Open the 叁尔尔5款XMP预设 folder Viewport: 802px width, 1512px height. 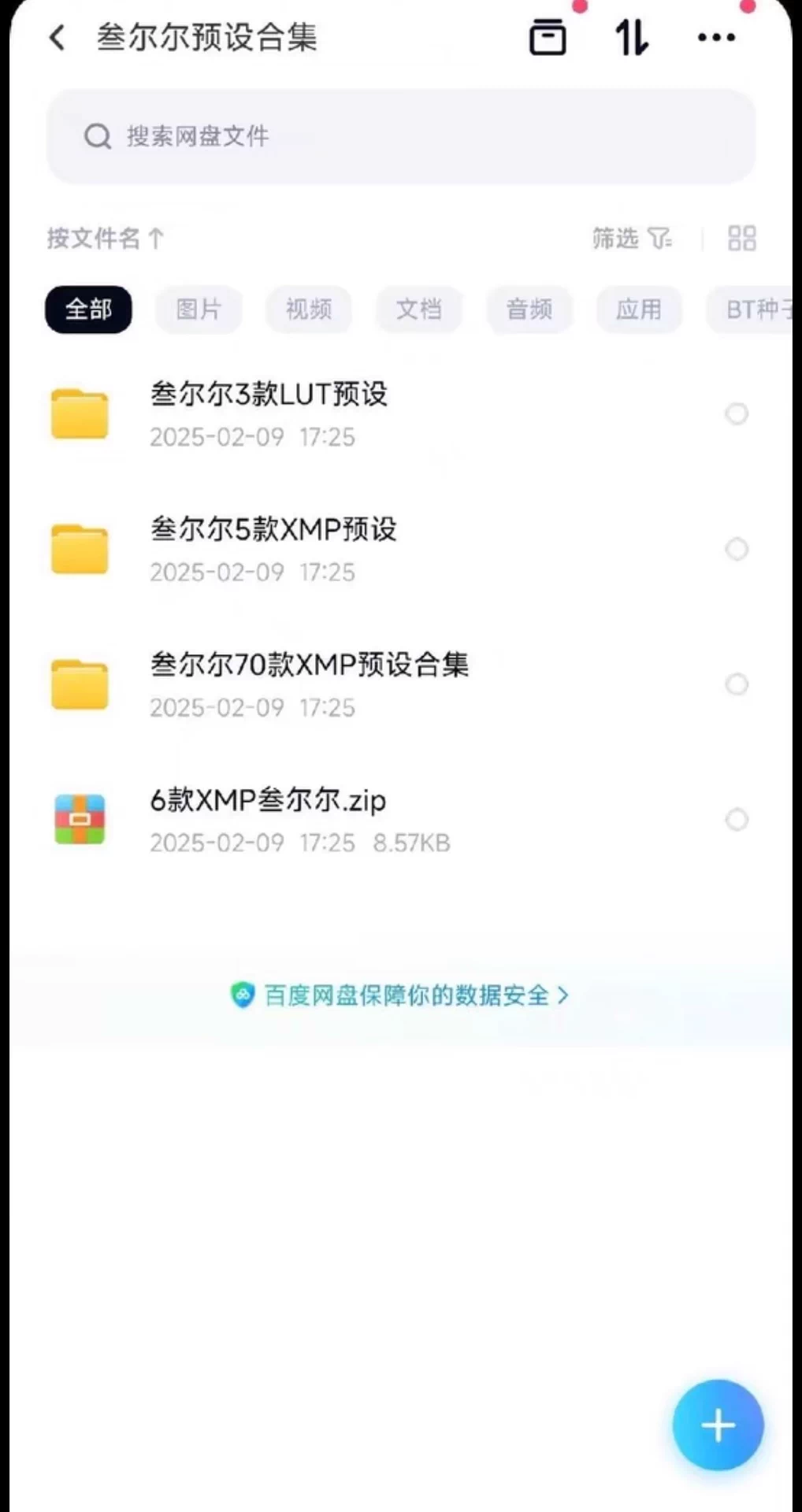click(x=273, y=548)
